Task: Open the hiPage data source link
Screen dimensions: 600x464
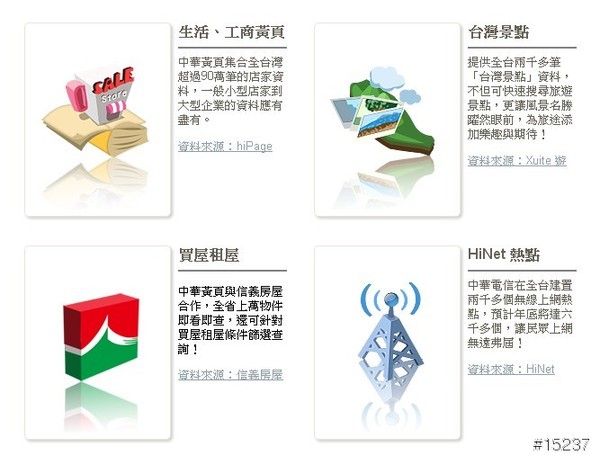Action: coord(225,146)
